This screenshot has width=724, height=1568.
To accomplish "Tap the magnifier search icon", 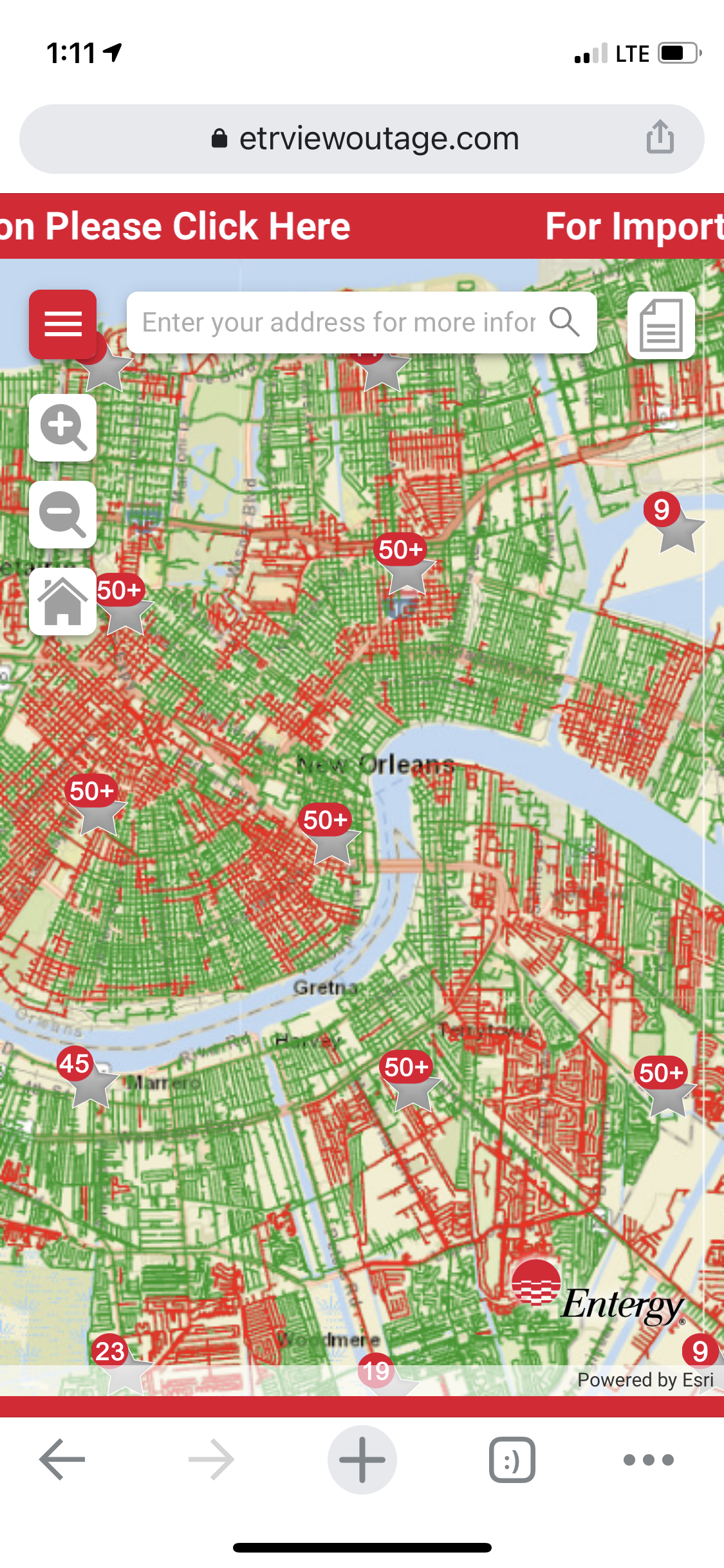I will (564, 321).
